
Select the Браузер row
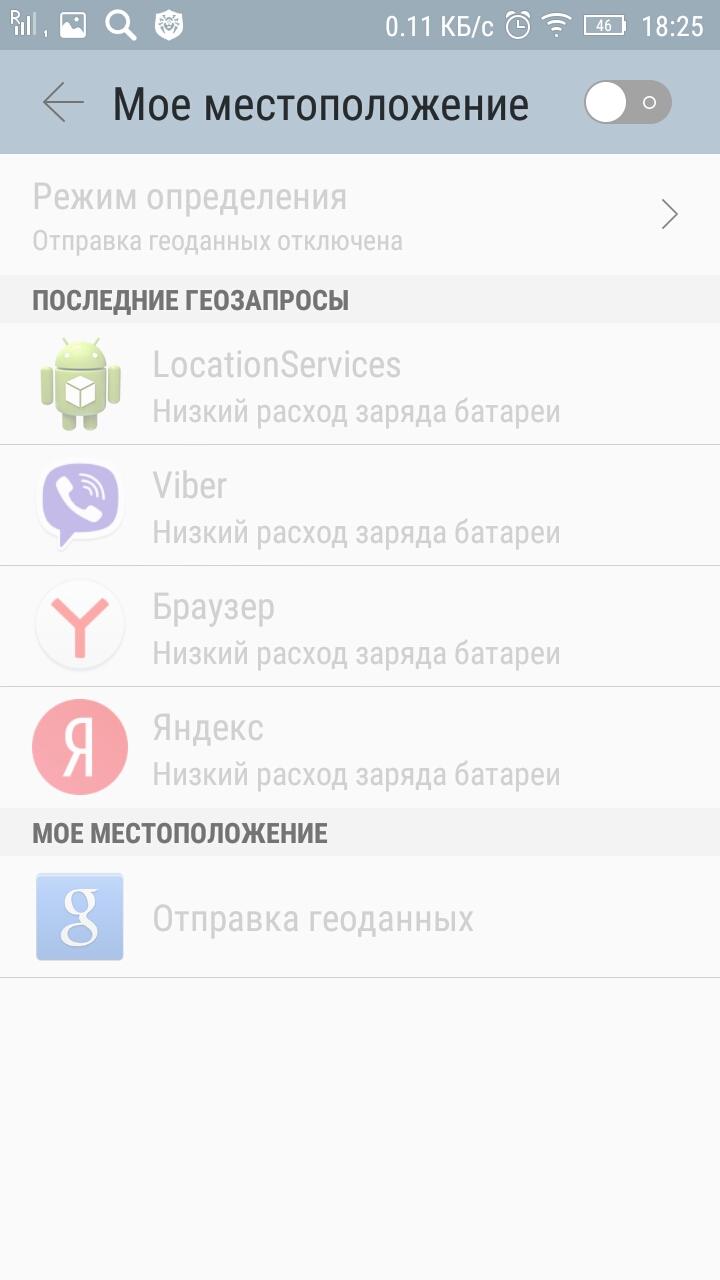click(360, 627)
